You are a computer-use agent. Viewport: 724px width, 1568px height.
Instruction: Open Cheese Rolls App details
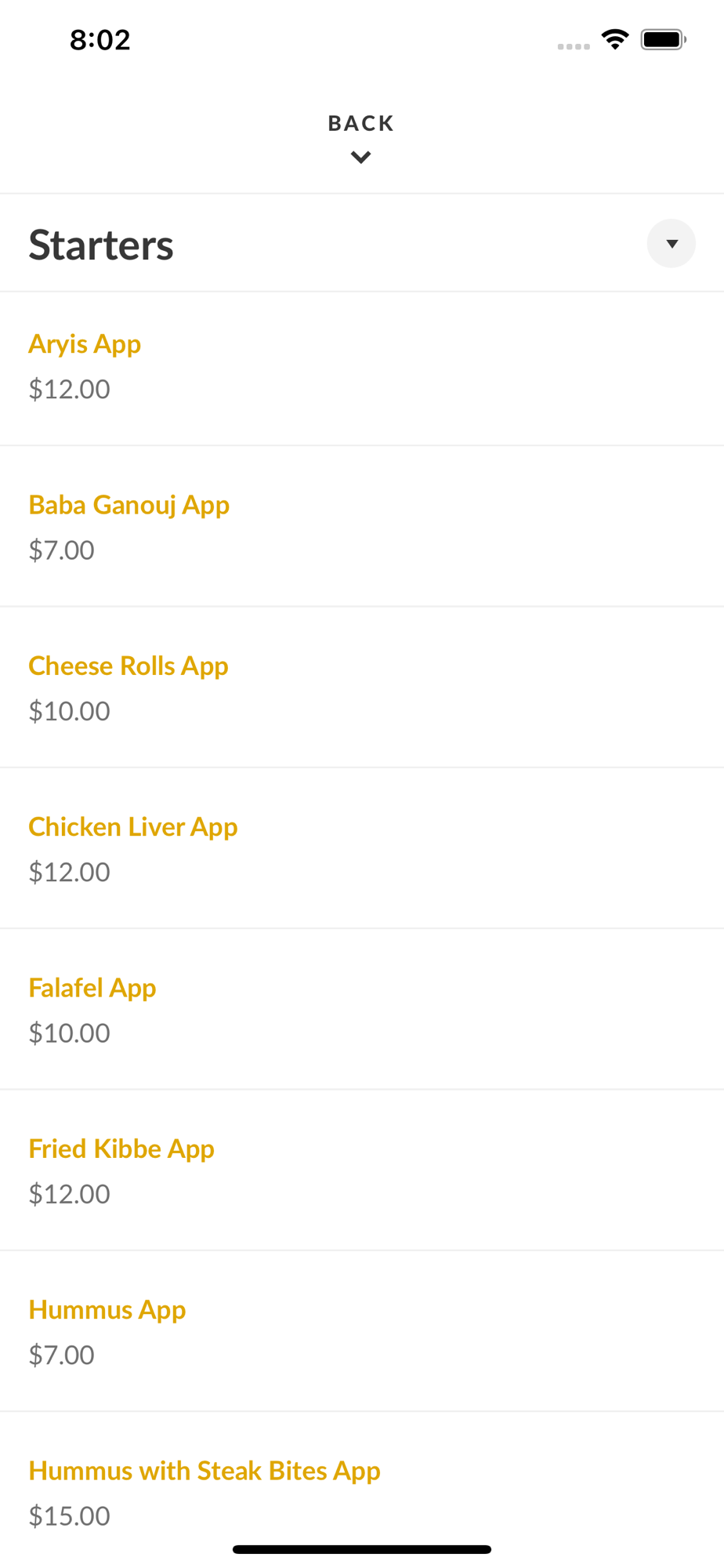pos(362,688)
